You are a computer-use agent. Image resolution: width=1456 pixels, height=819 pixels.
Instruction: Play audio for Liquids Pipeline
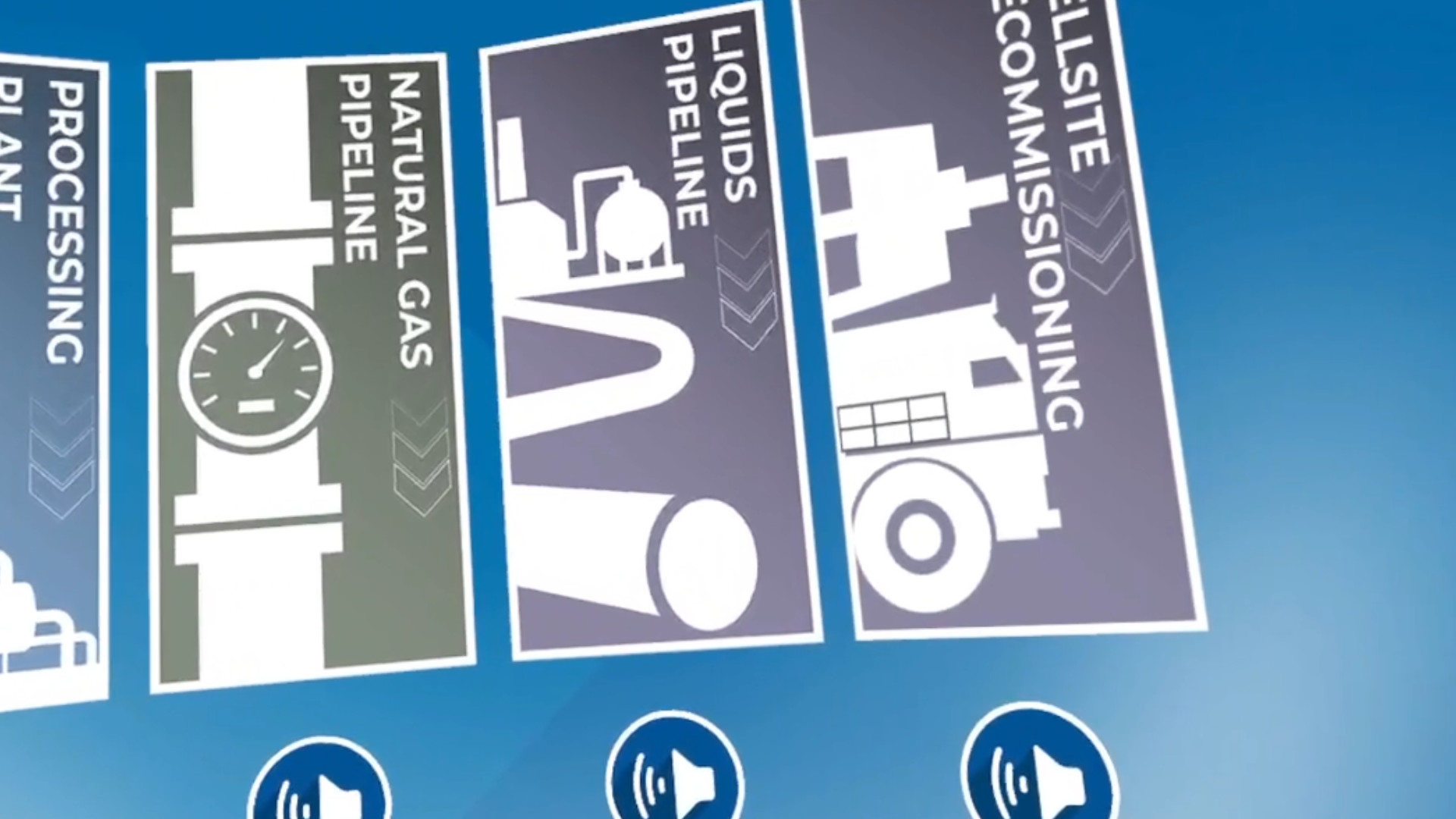click(x=675, y=773)
